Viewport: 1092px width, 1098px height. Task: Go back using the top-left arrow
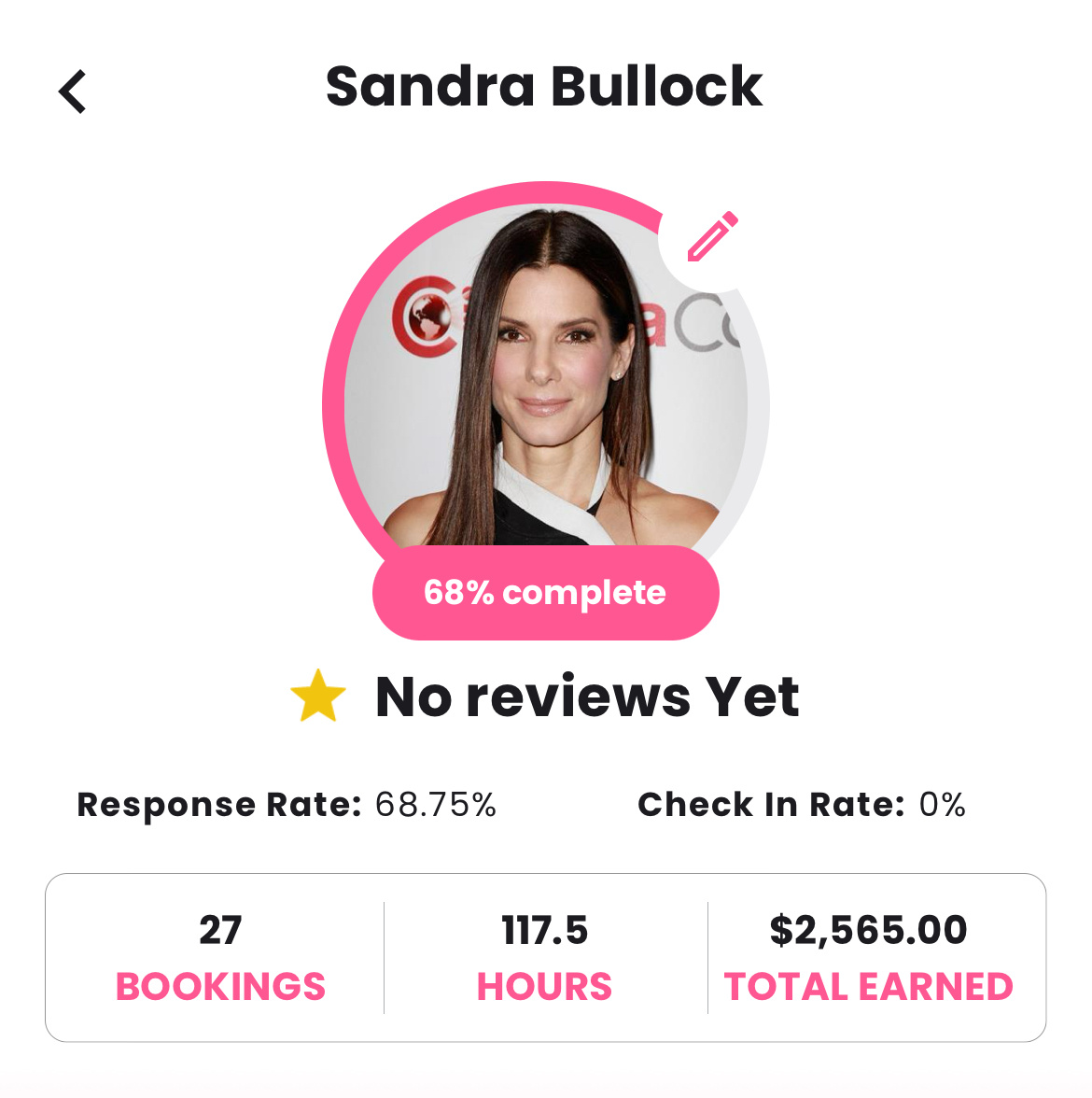click(72, 91)
